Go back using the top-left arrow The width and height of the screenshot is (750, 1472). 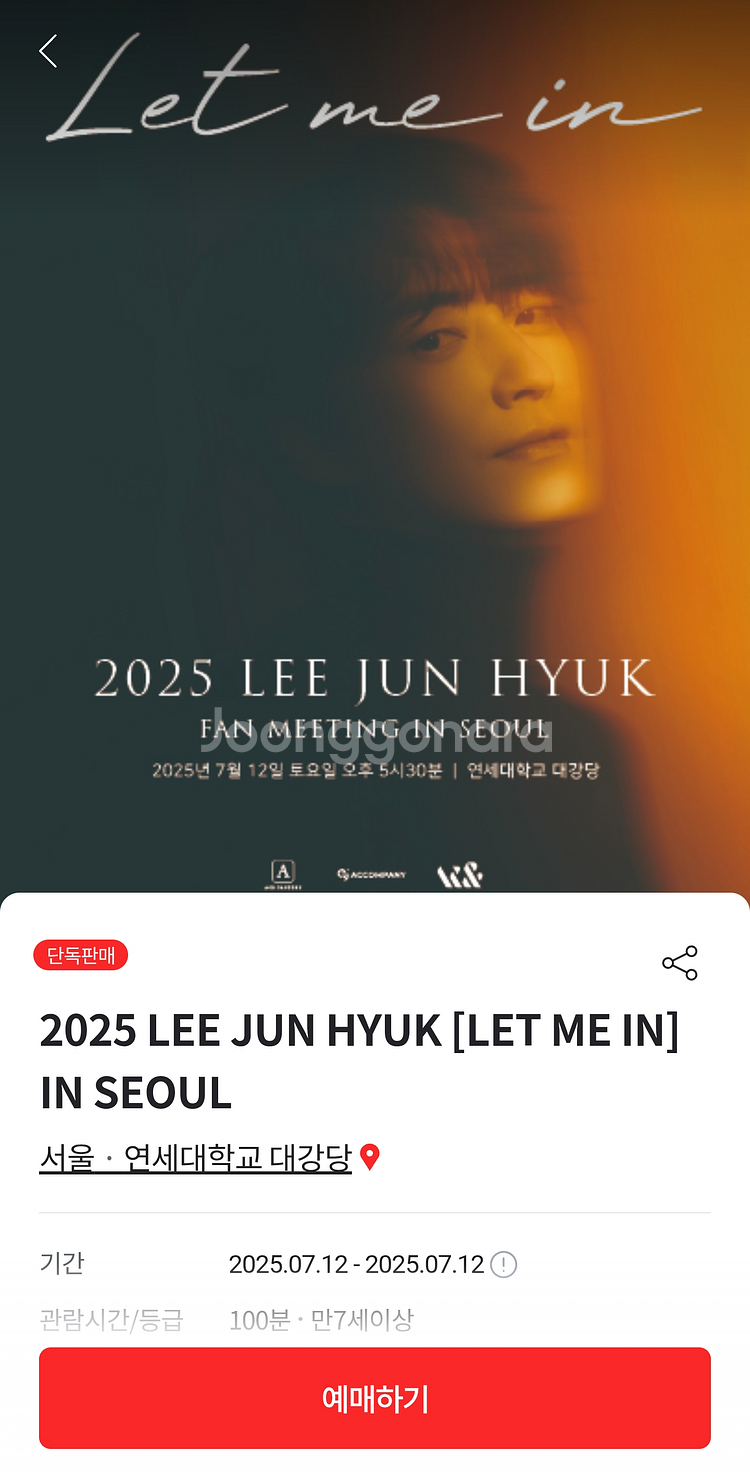pyautogui.click(x=48, y=51)
